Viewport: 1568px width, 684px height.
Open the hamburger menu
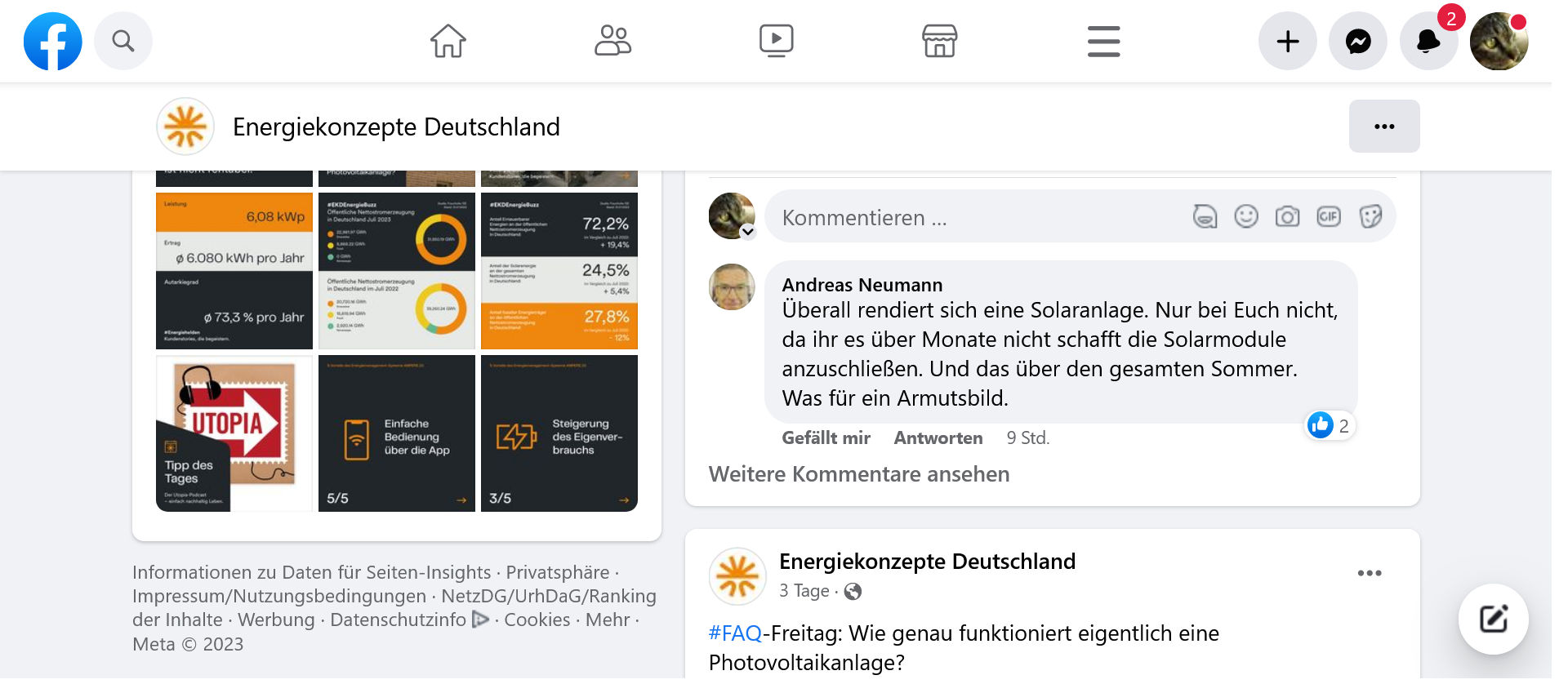pyautogui.click(x=1103, y=42)
